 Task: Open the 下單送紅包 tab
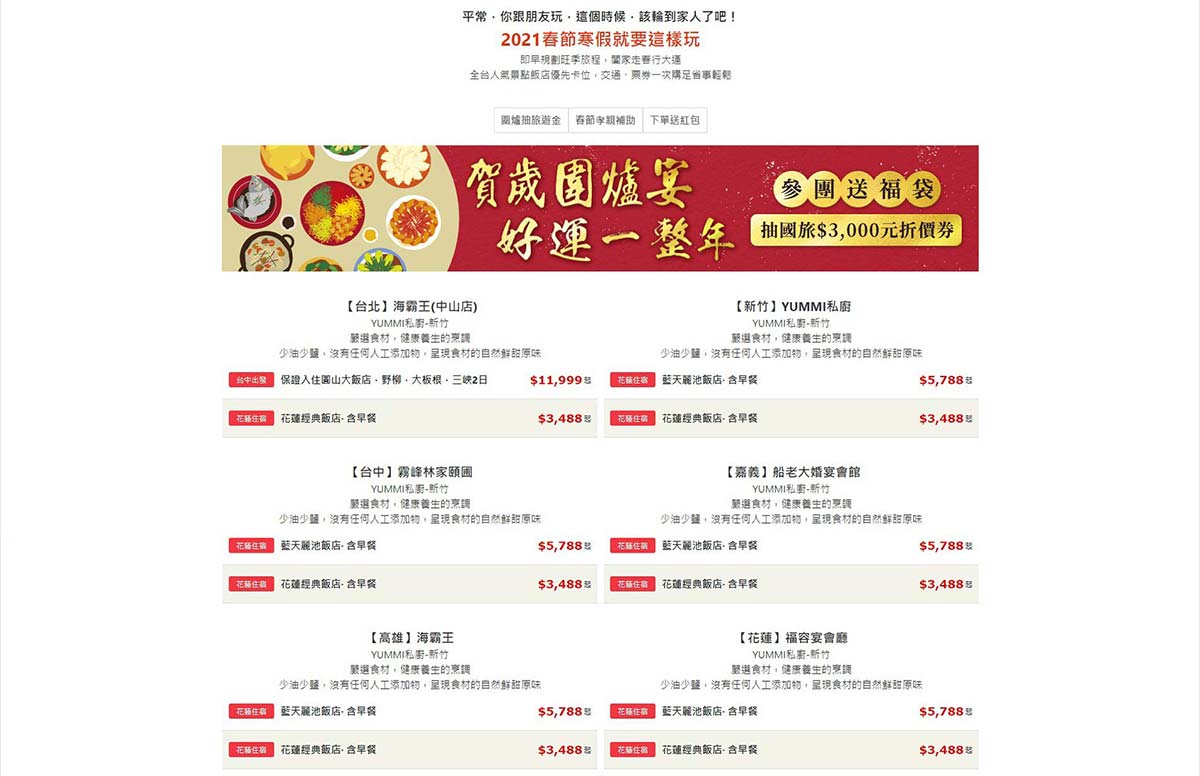point(674,120)
